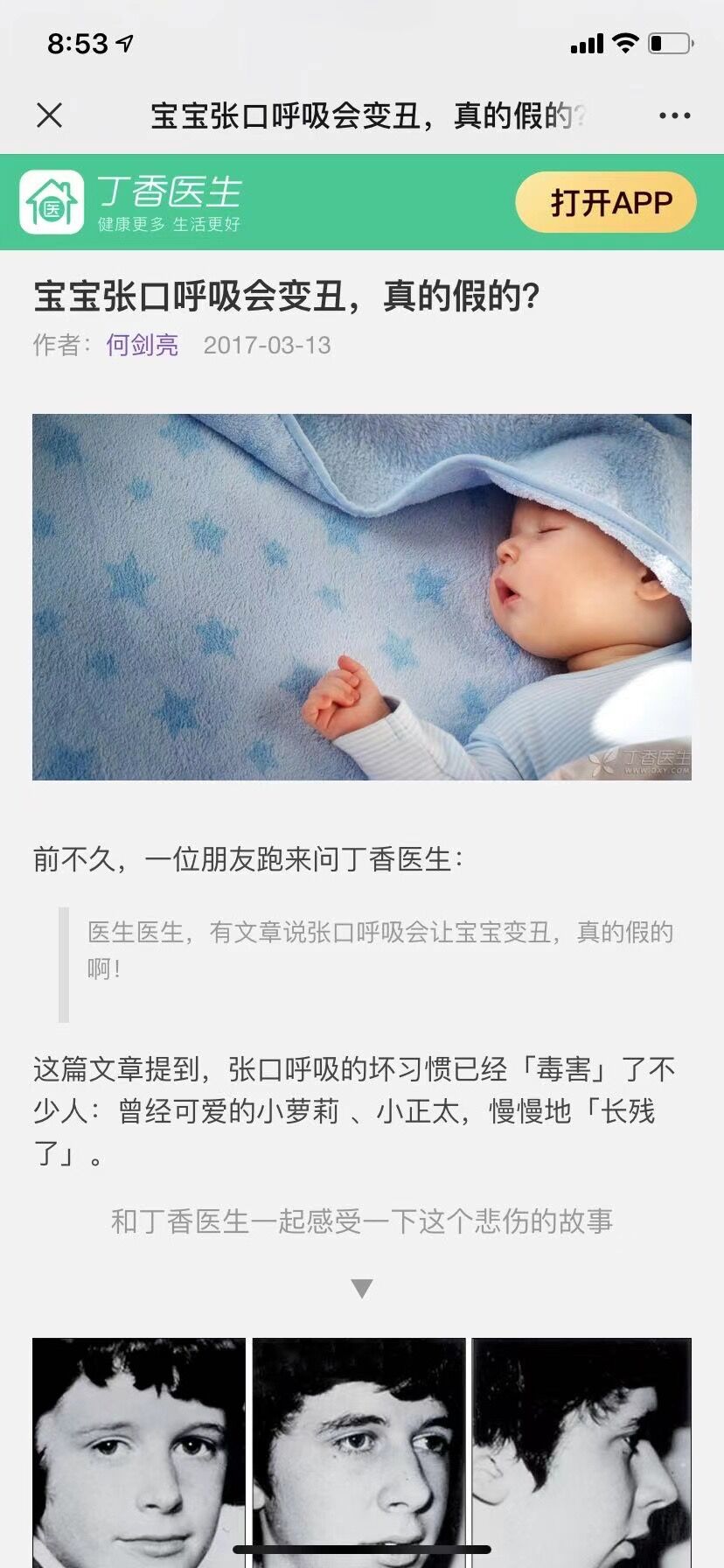The height and width of the screenshot is (1568, 724).
Task: Open the three-dot overflow menu
Action: [674, 115]
